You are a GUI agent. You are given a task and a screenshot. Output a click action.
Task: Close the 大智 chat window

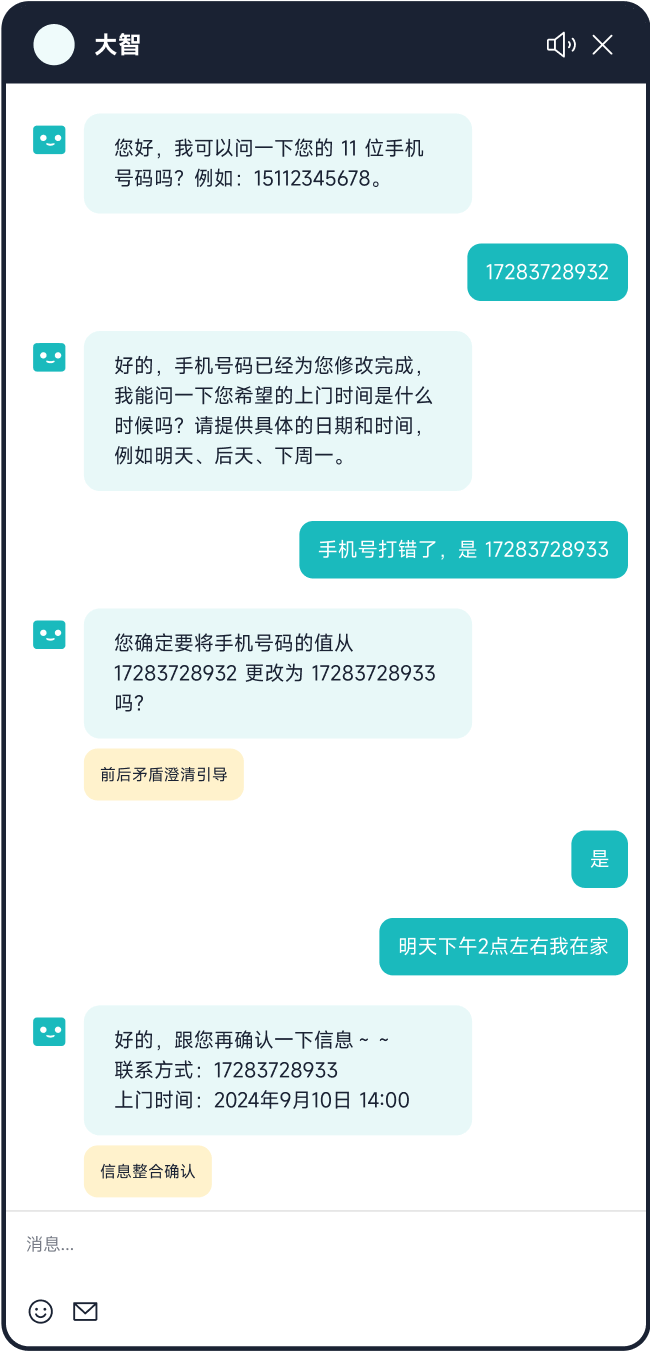tap(602, 44)
